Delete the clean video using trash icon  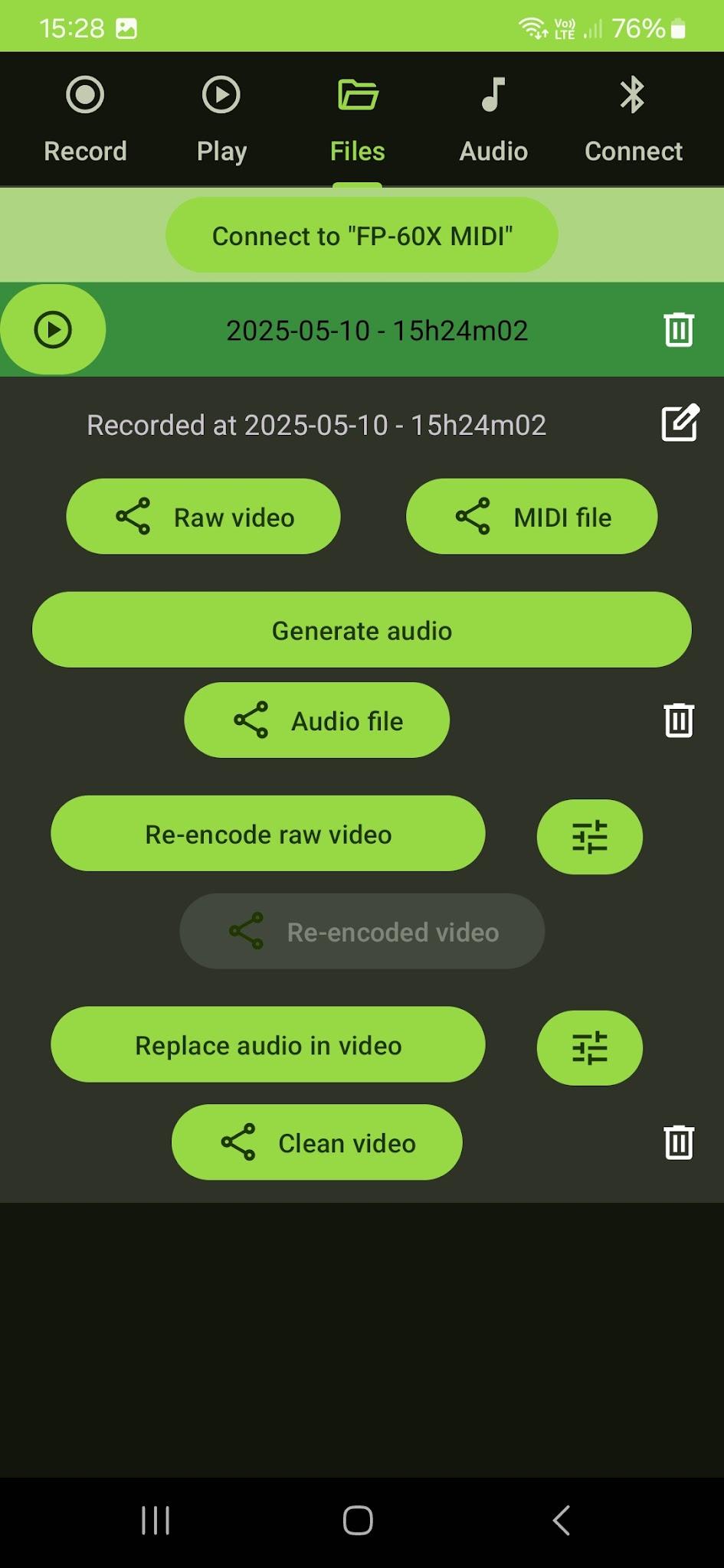679,1141
